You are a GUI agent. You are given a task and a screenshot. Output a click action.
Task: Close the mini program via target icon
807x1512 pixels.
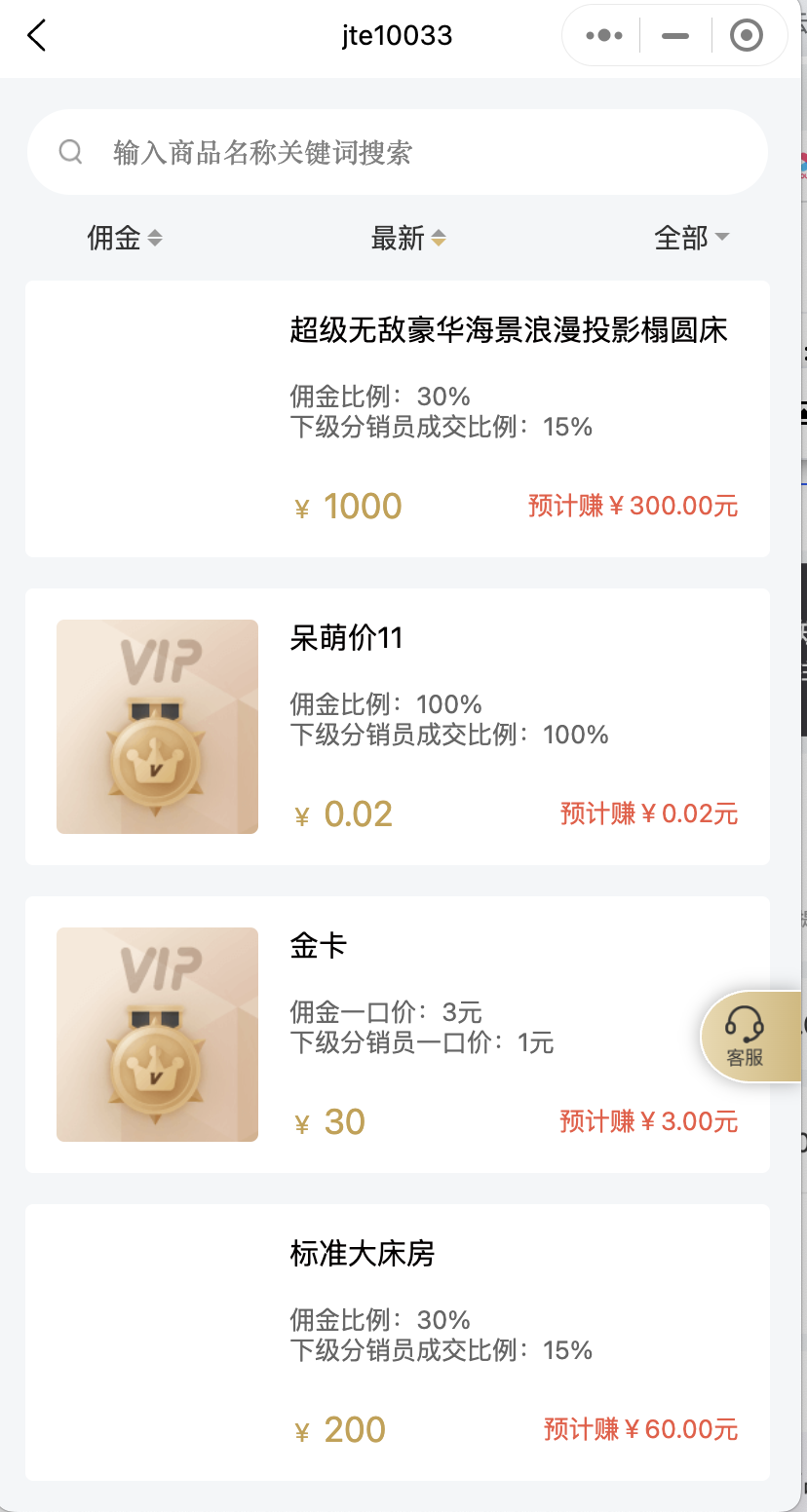pos(747,36)
